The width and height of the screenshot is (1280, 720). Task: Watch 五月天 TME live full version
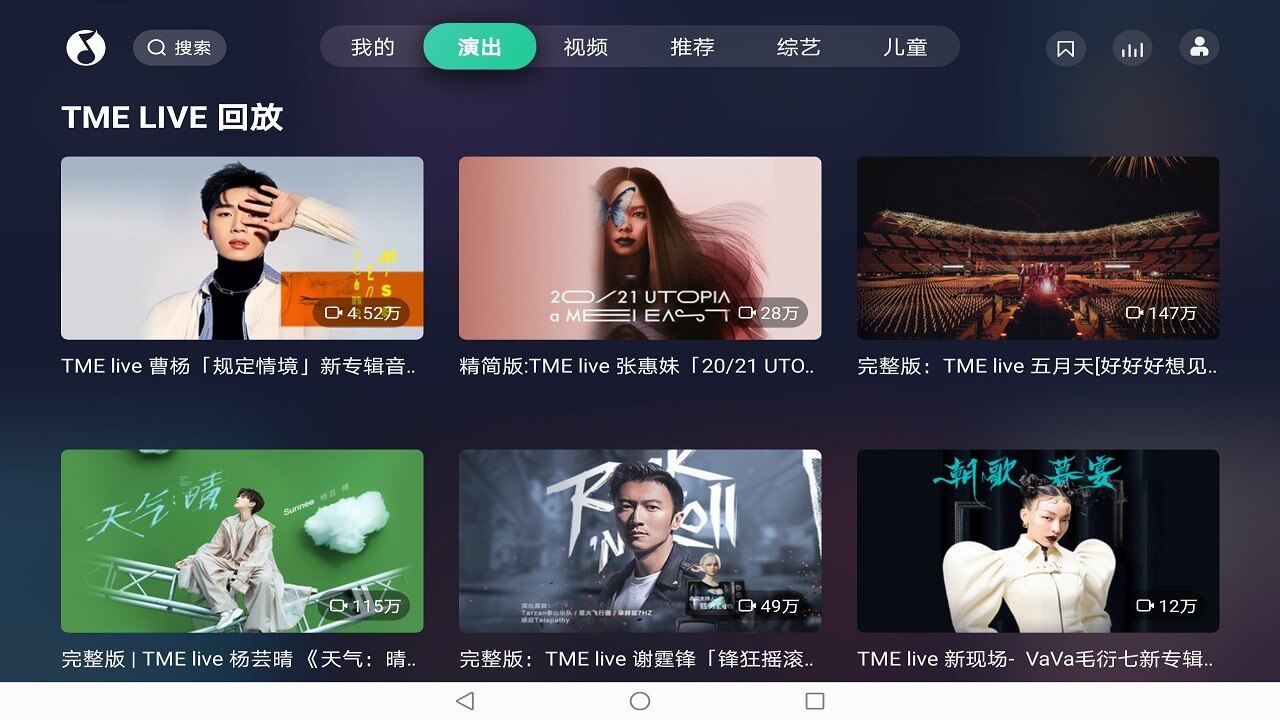(x=1038, y=248)
